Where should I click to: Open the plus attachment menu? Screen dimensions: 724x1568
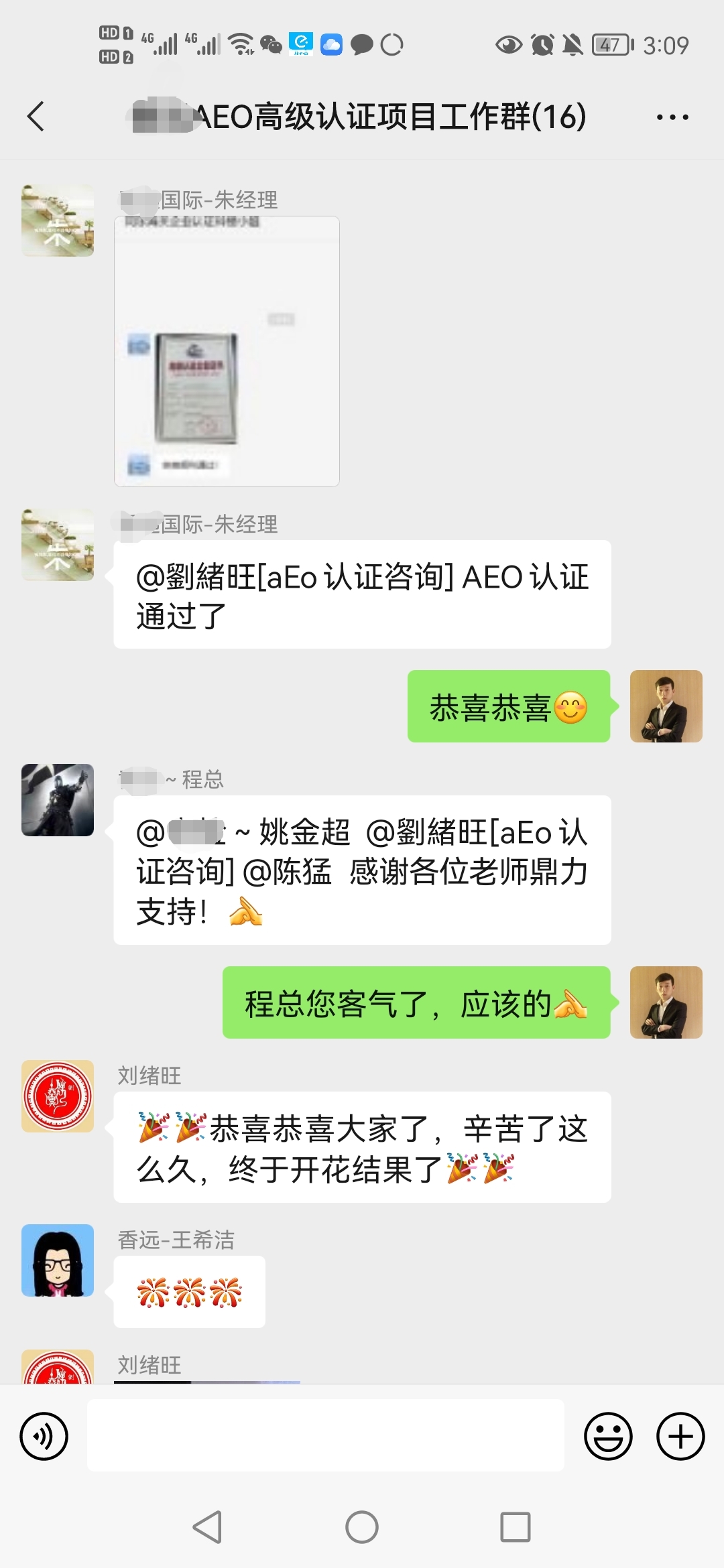[680, 1437]
